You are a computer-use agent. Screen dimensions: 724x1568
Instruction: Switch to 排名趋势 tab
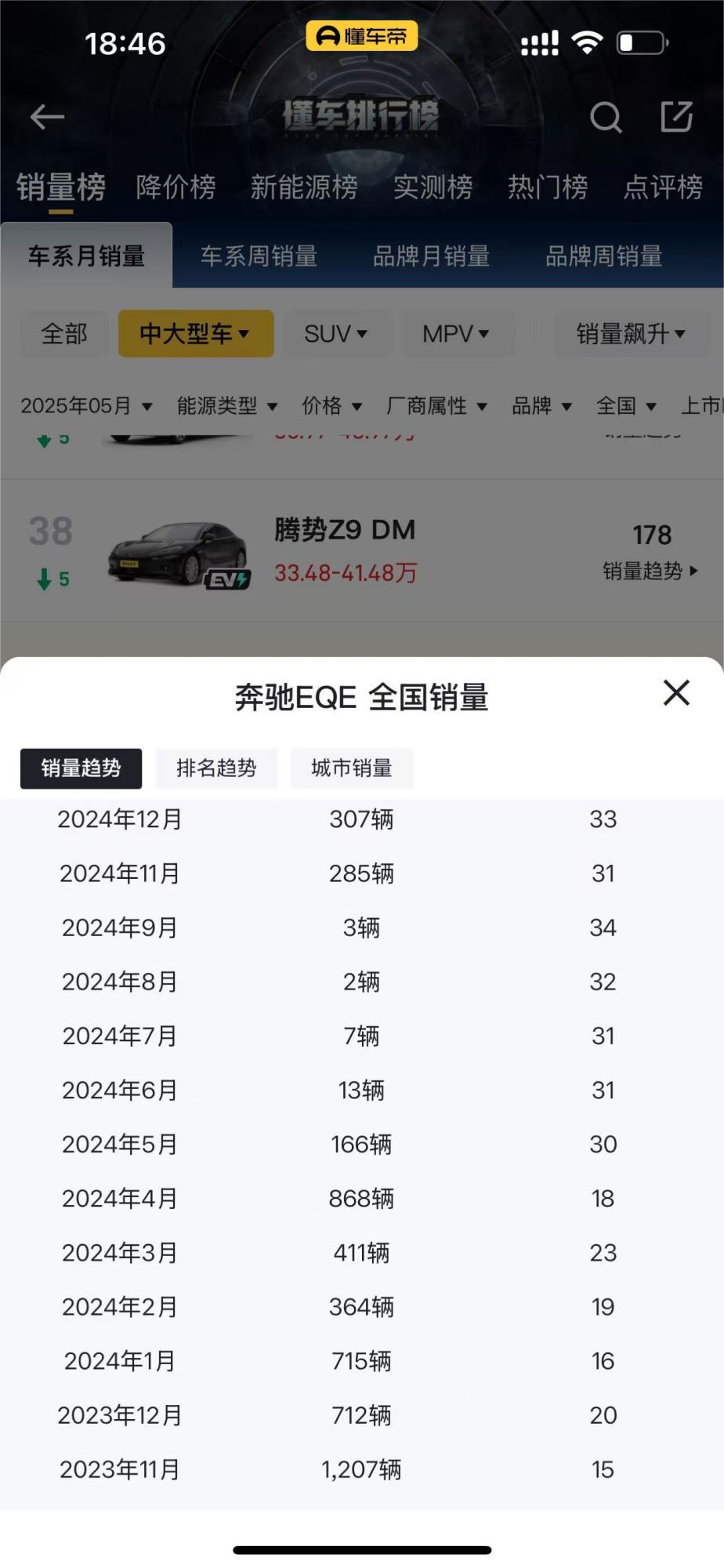[216, 768]
